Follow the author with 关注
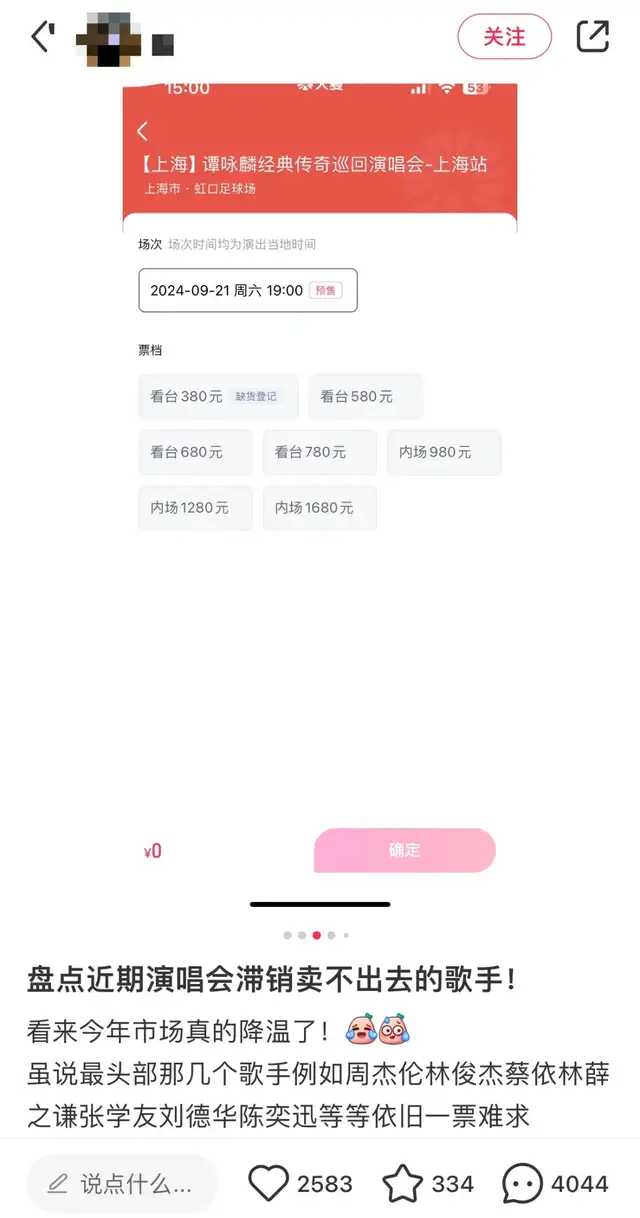This screenshot has height=1218, width=640. pyautogui.click(x=504, y=37)
